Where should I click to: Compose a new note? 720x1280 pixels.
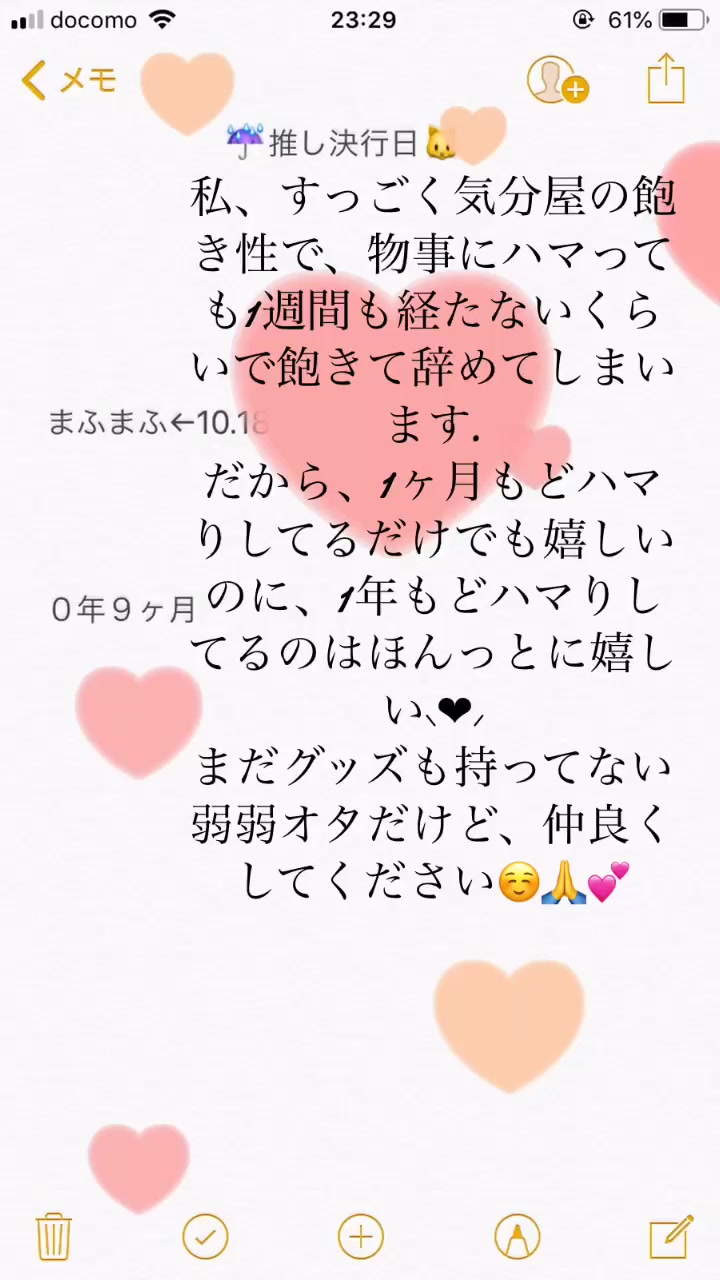pyautogui.click(x=670, y=1236)
